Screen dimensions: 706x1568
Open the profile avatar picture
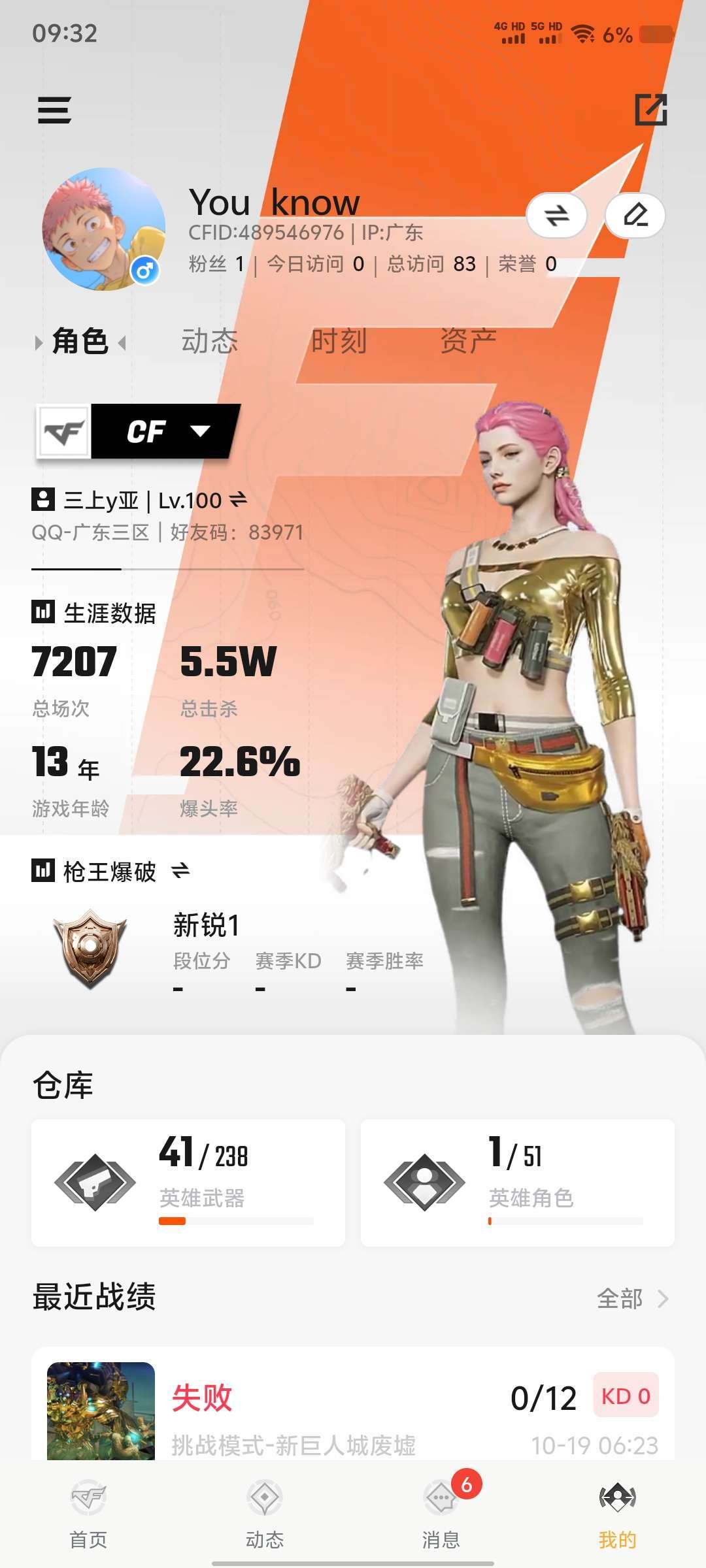click(x=103, y=229)
